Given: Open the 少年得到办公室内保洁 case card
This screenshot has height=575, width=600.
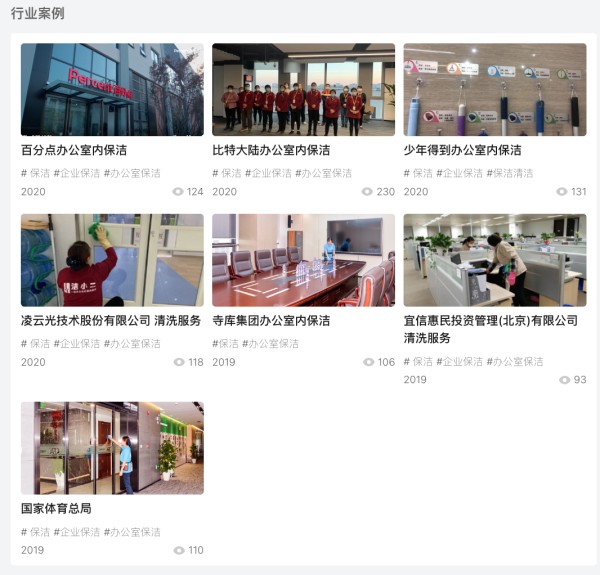Looking at the screenshot, I should [x=494, y=90].
